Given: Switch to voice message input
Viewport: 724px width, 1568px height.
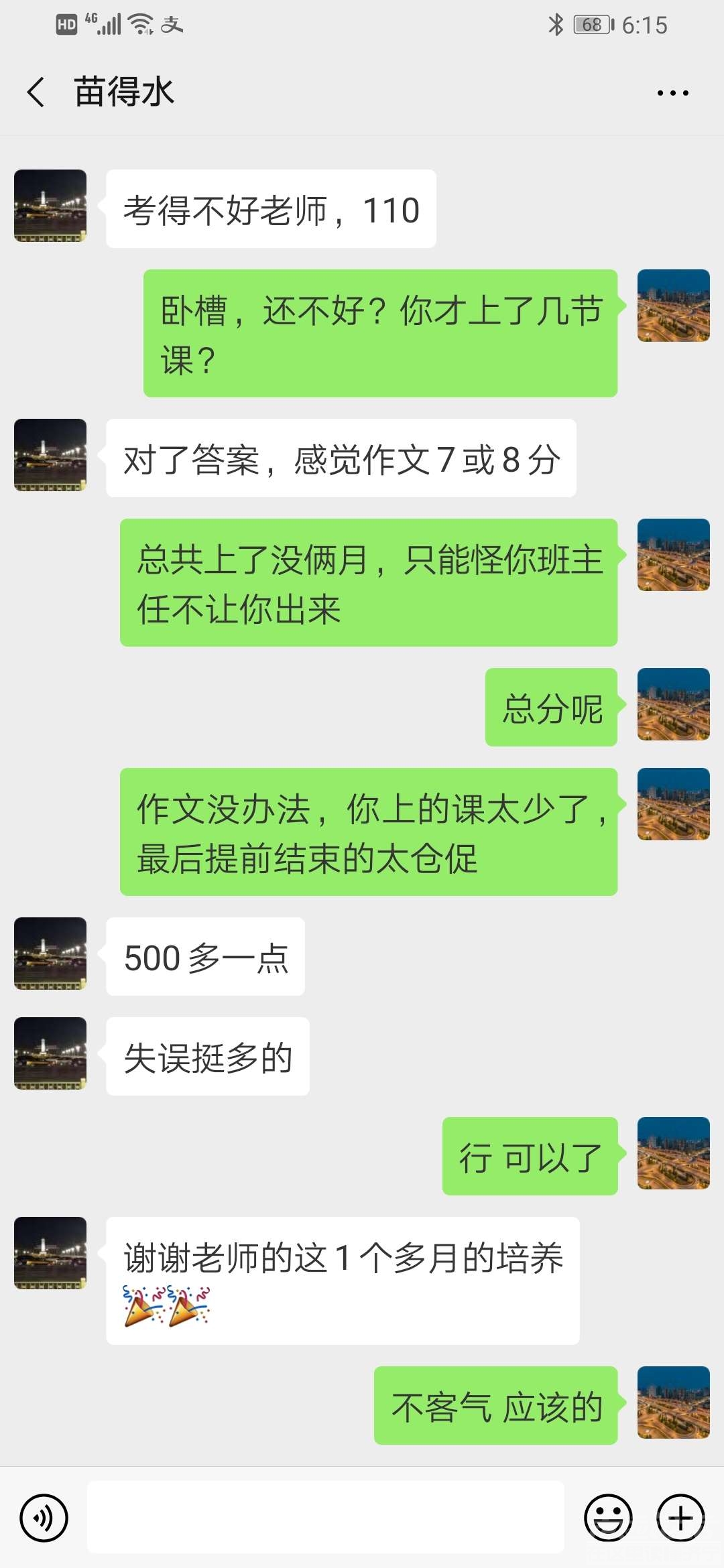Looking at the screenshot, I should click(x=44, y=1518).
